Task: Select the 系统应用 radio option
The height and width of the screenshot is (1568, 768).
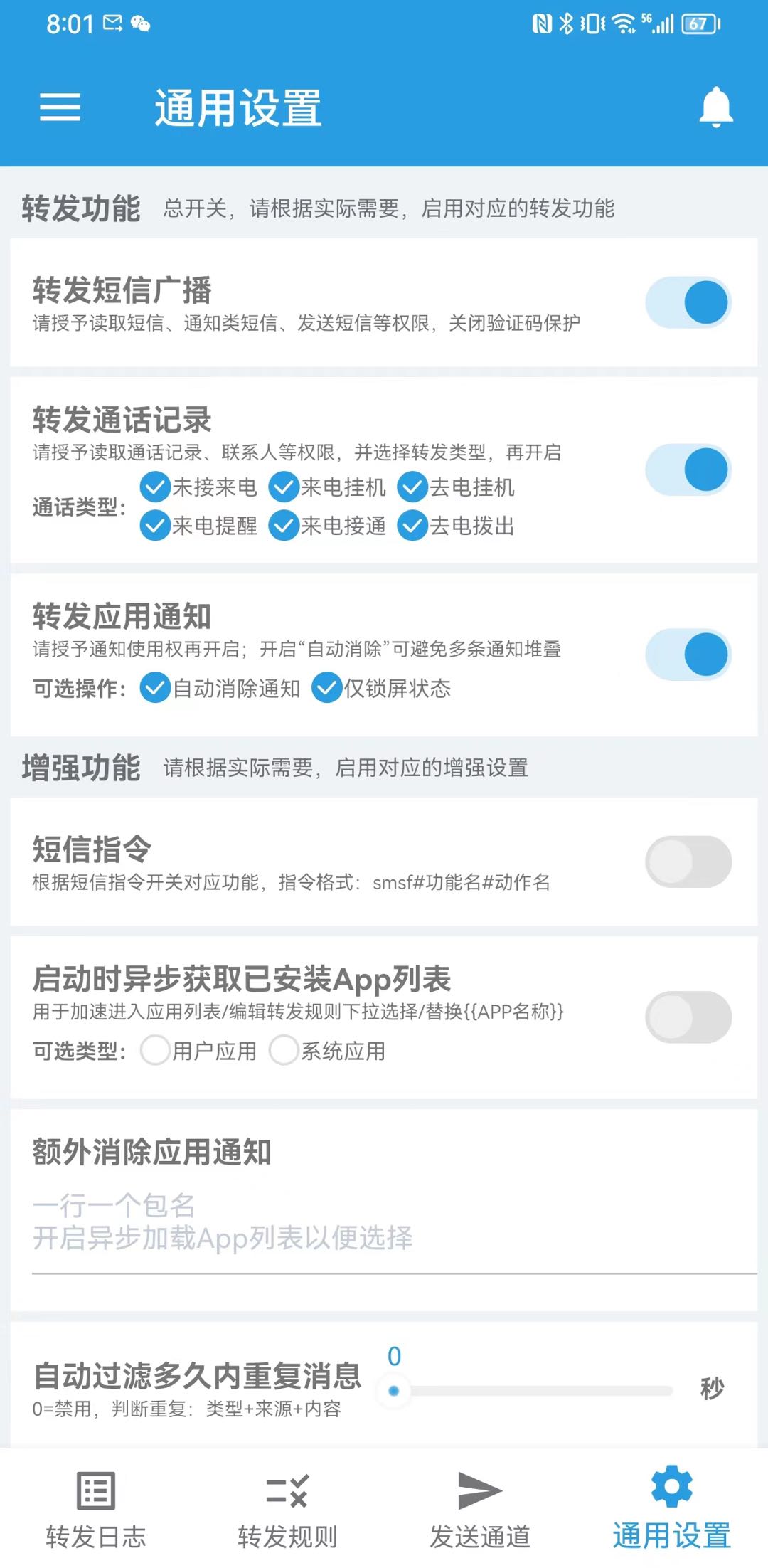Action: [284, 1051]
